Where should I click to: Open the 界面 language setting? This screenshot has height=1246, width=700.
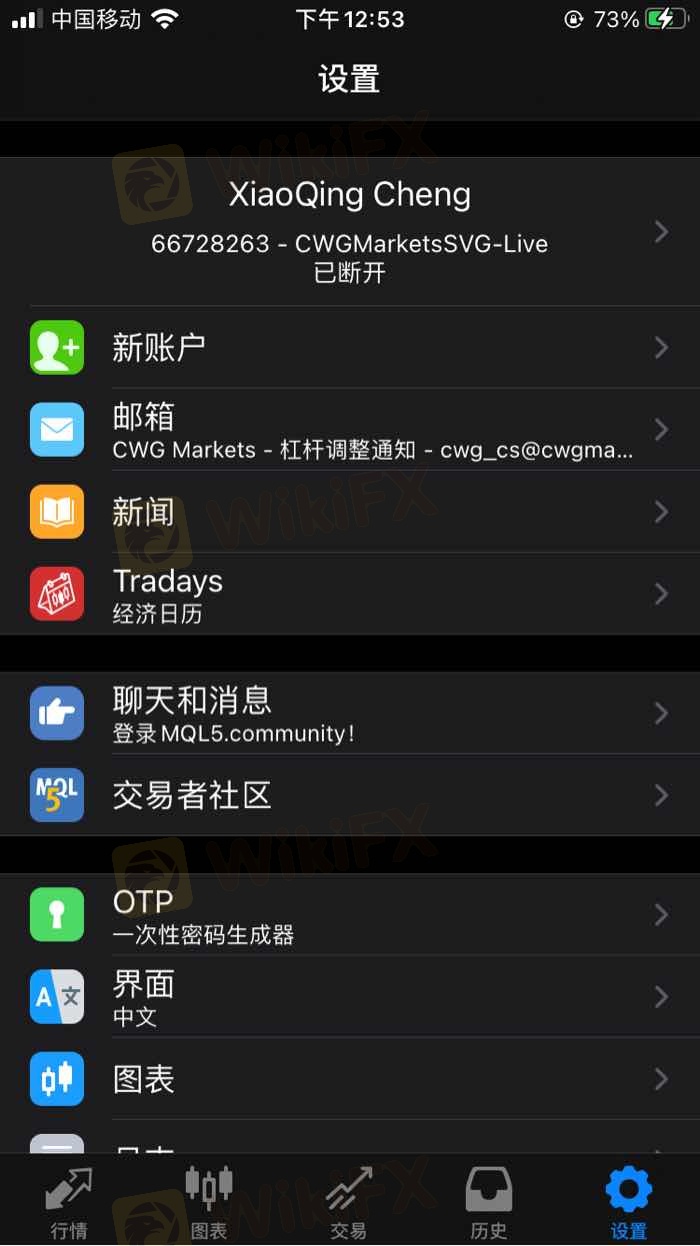349,997
